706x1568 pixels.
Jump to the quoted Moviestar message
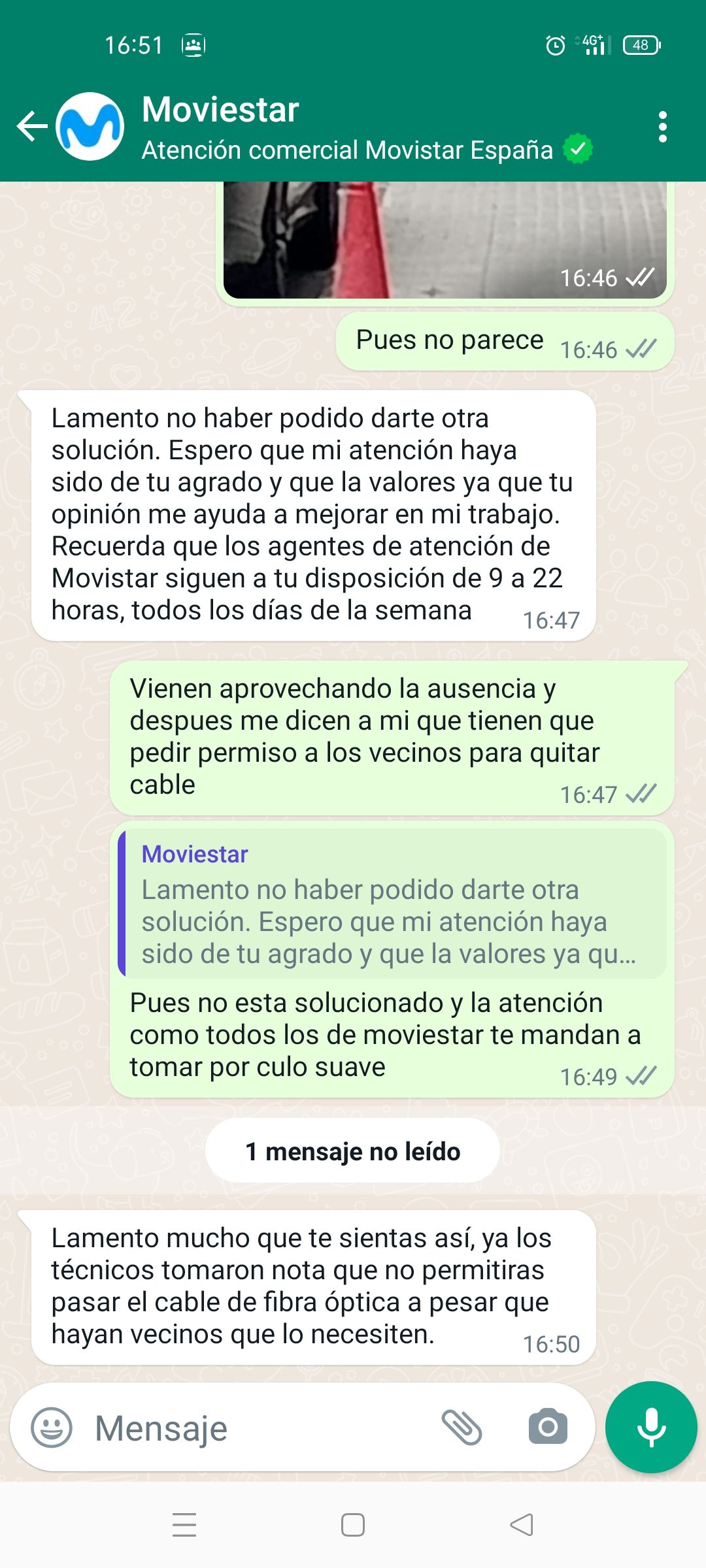click(392, 904)
